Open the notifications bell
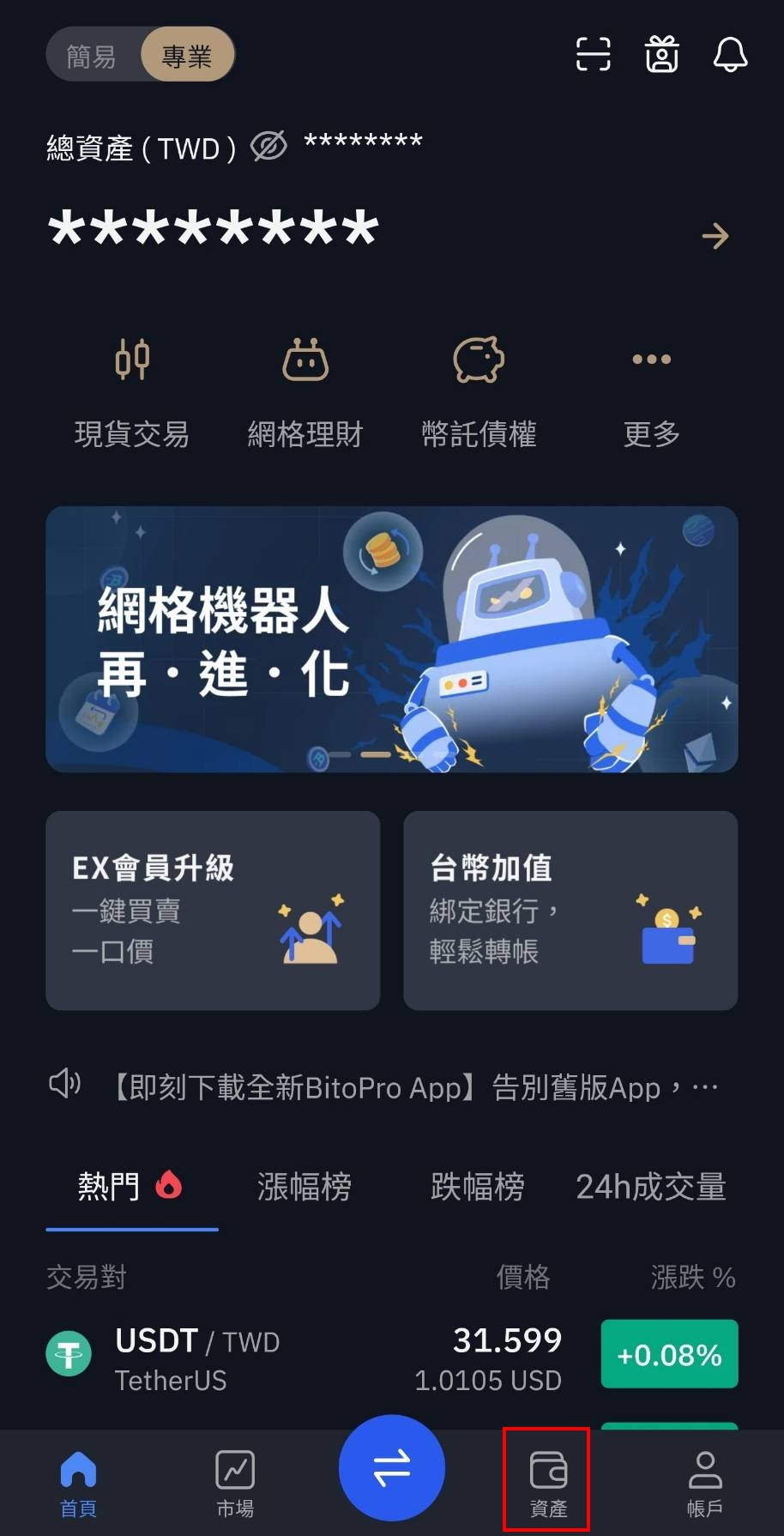This screenshot has height=1536, width=784. (730, 54)
